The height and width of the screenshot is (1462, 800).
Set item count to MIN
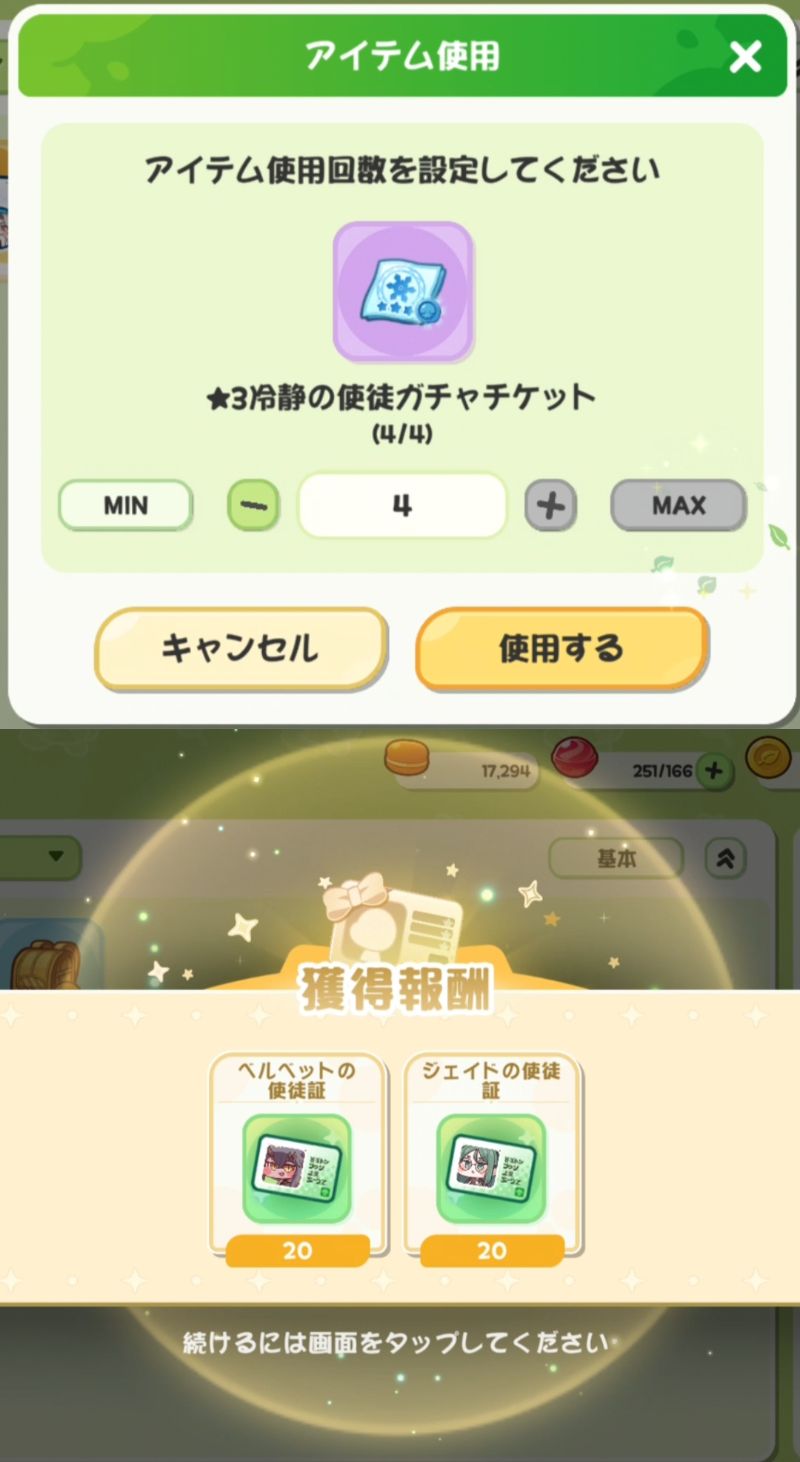[x=125, y=505]
